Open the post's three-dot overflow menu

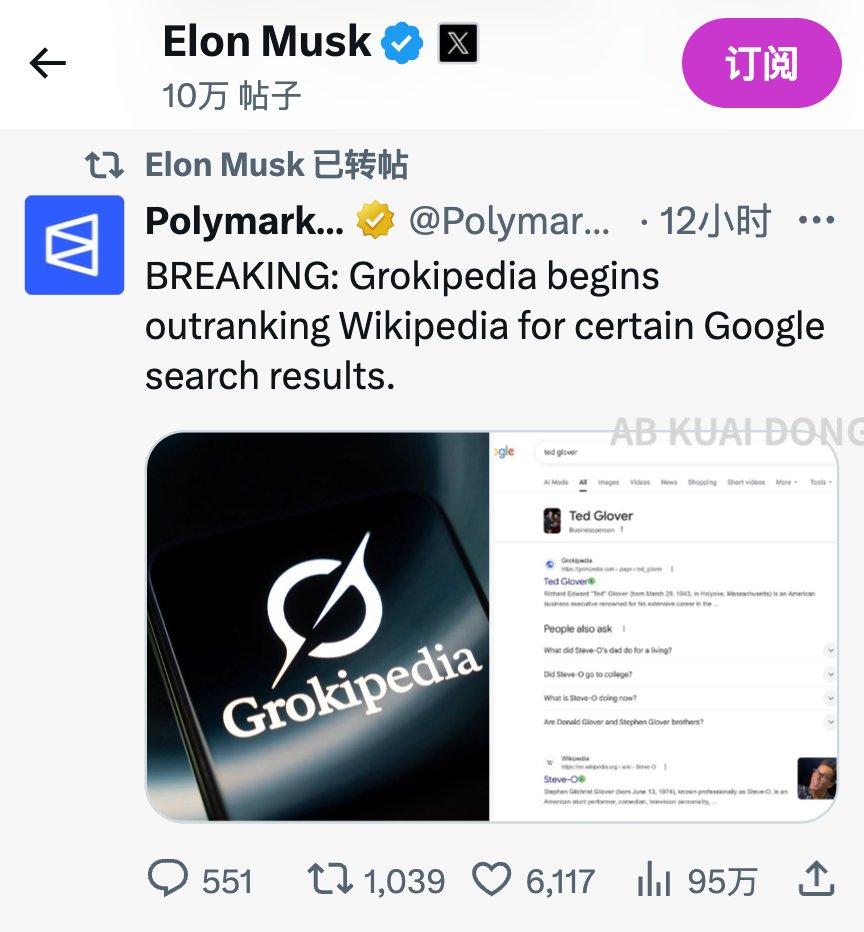pyautogui.click(x=816, y=221)
